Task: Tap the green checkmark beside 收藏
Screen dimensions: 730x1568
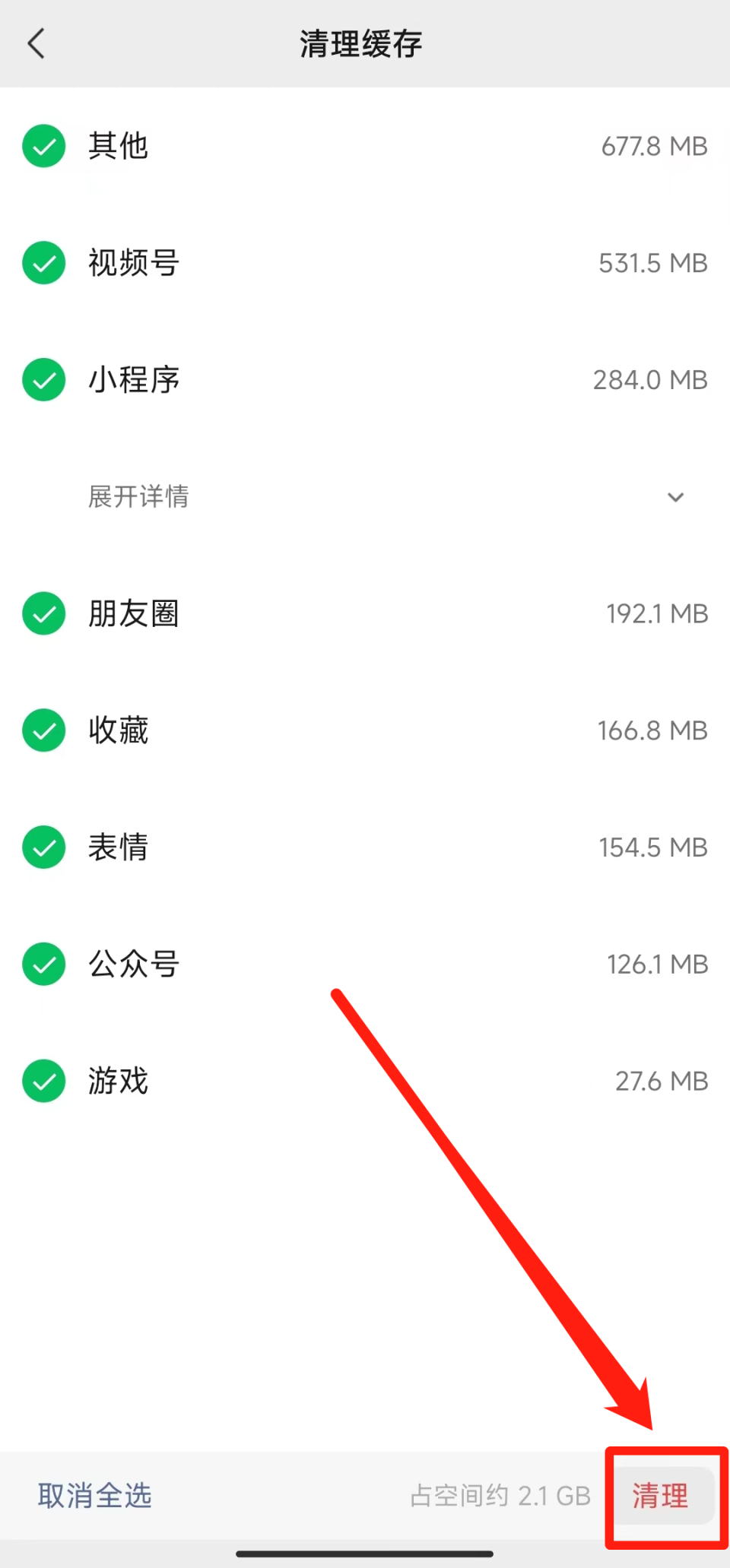Action: pos(43,730)
